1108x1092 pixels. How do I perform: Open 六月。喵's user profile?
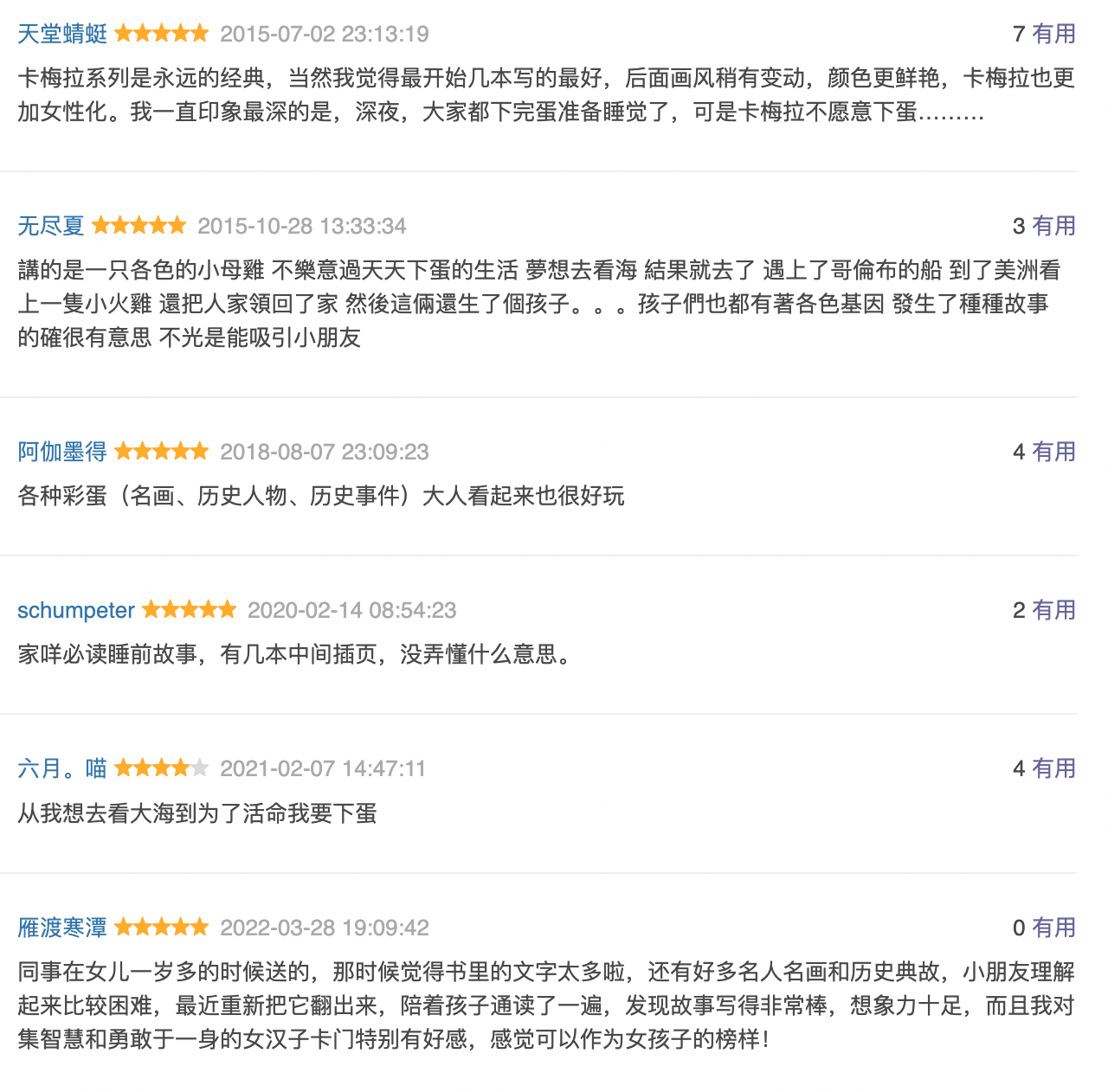(62, 768)
